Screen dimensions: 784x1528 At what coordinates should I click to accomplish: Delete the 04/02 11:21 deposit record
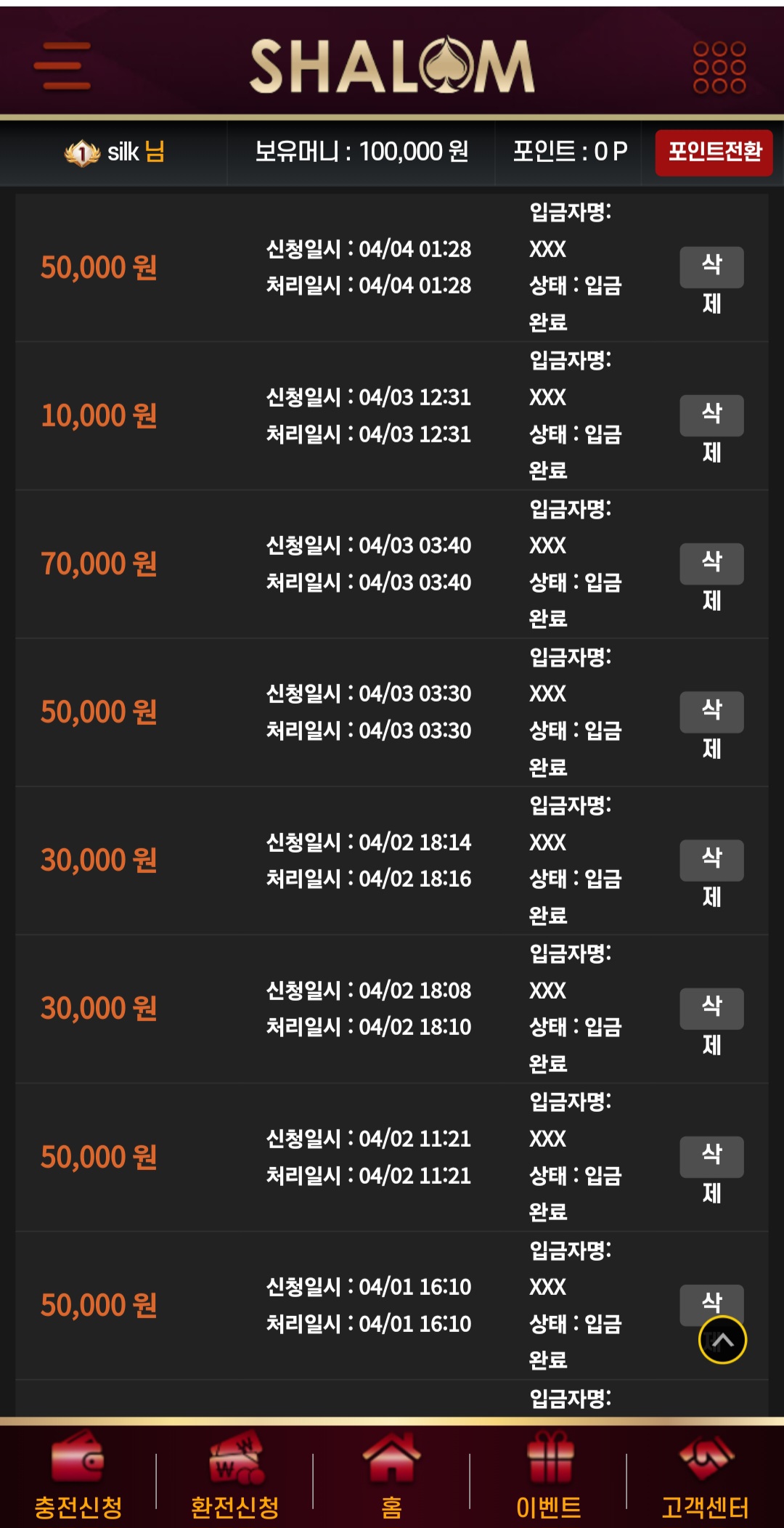pyautogui.click(x=711, y=1157)
